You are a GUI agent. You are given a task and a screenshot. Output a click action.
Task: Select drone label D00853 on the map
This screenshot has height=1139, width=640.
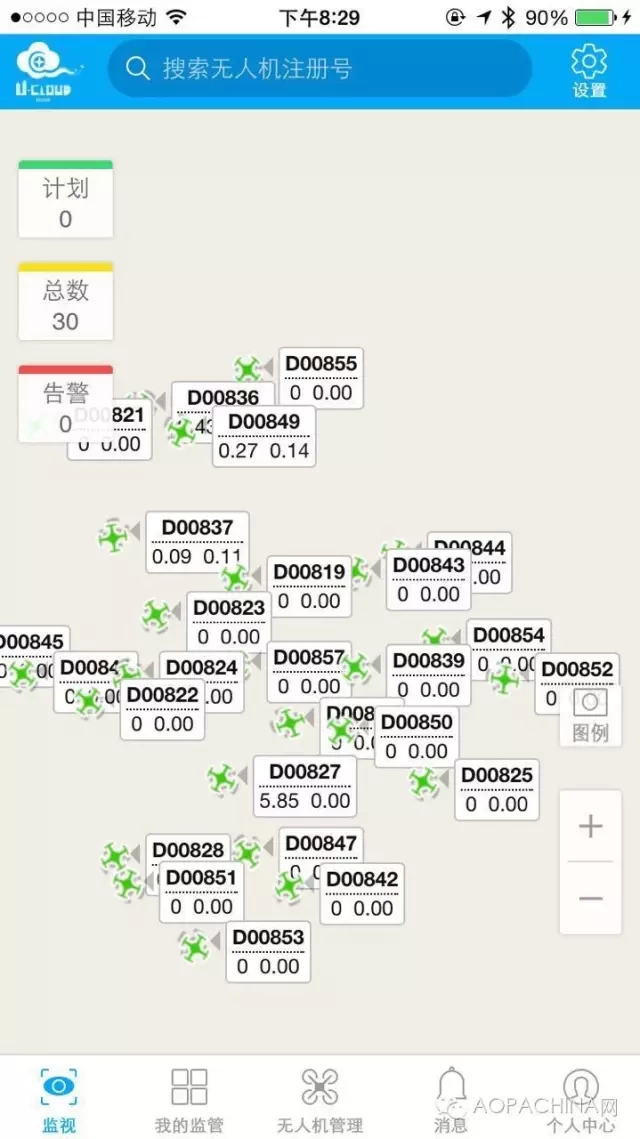point(268,951)
